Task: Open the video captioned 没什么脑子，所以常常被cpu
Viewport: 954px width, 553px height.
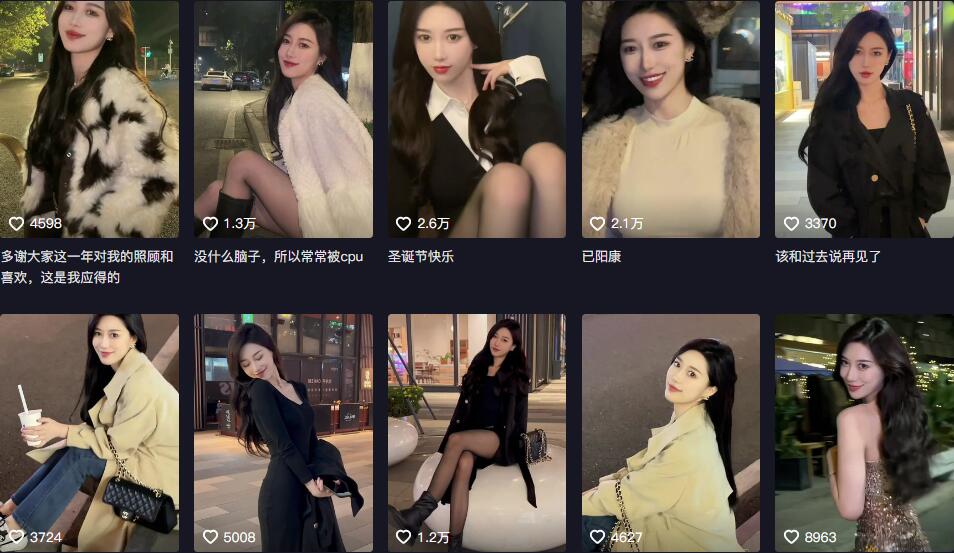Action: [x=283, y=118]
